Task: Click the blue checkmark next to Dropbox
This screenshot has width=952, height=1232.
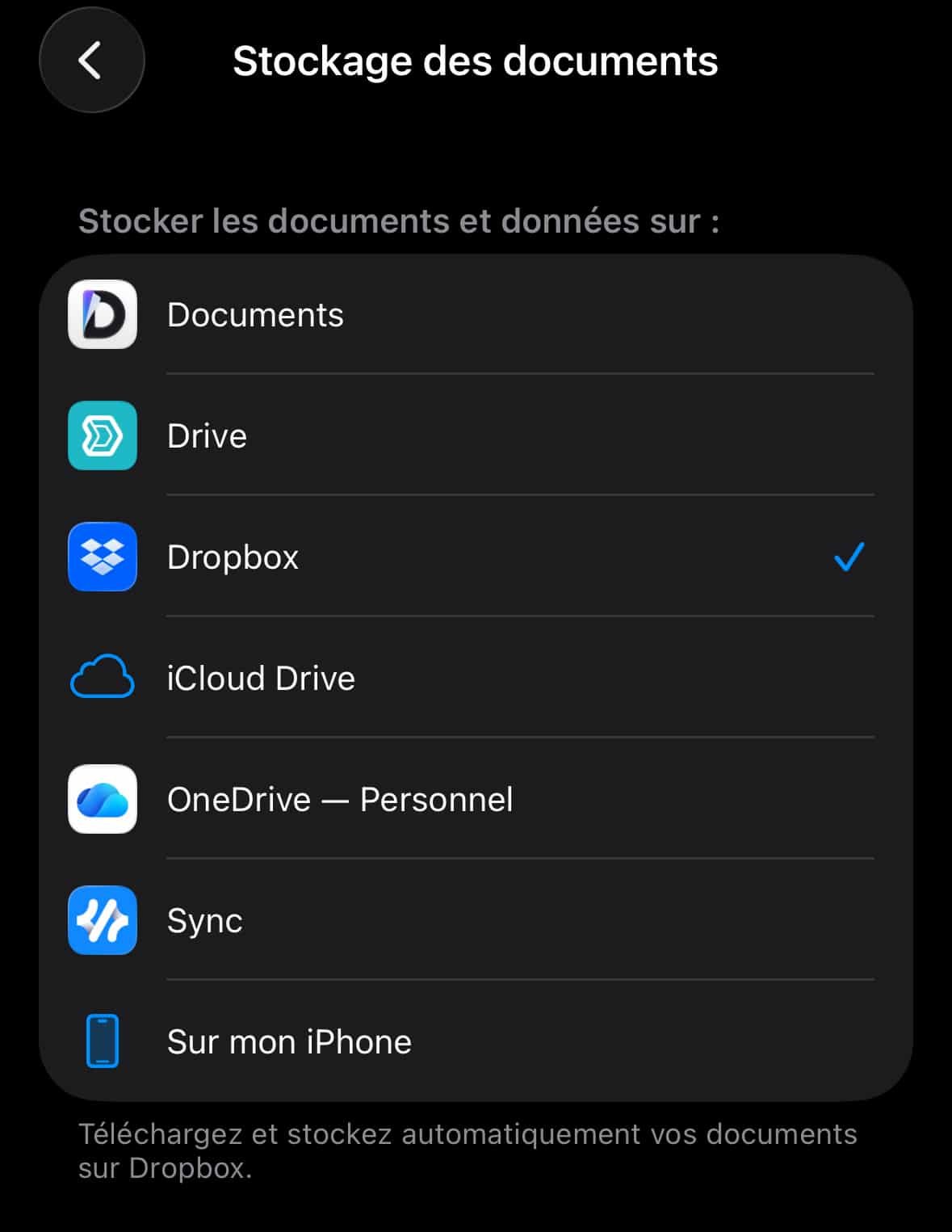Action: coord(847,557)
